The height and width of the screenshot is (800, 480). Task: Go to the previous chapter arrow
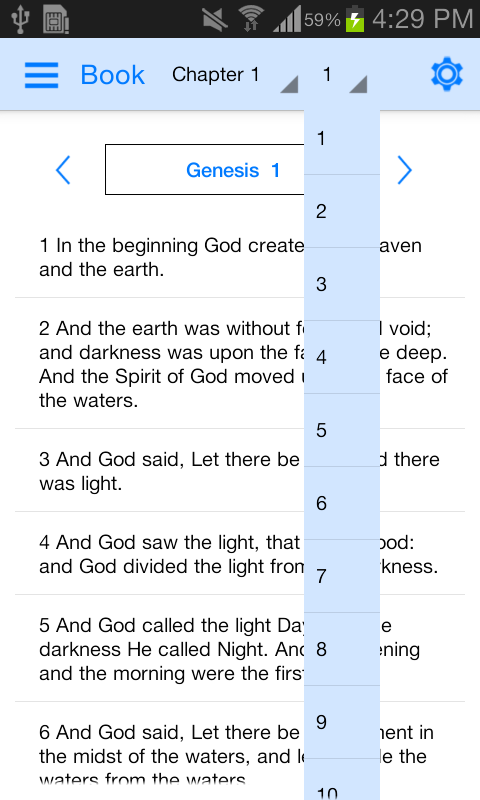click(x=63, y=170)
